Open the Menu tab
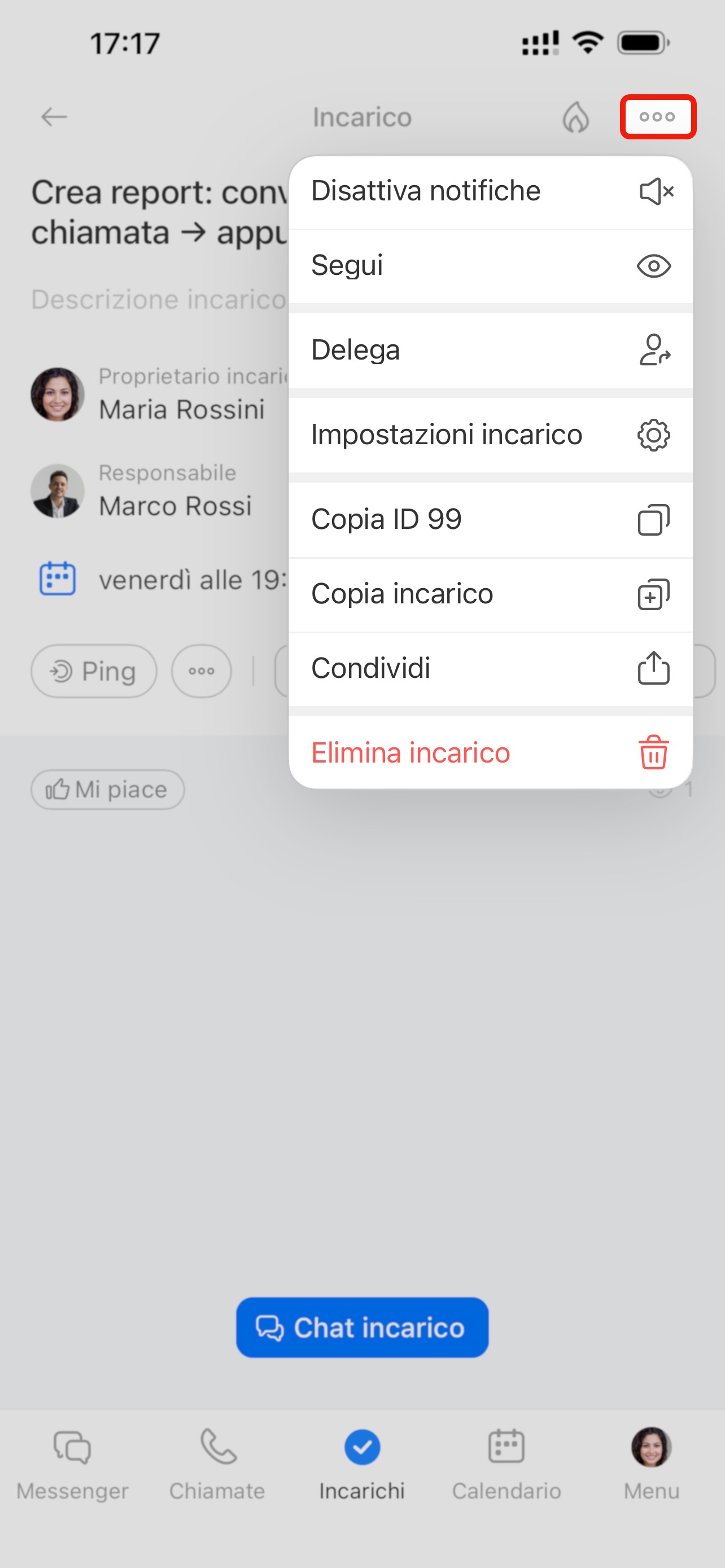The height and width of the screenshot is (1568, 725). (652, 1464)
